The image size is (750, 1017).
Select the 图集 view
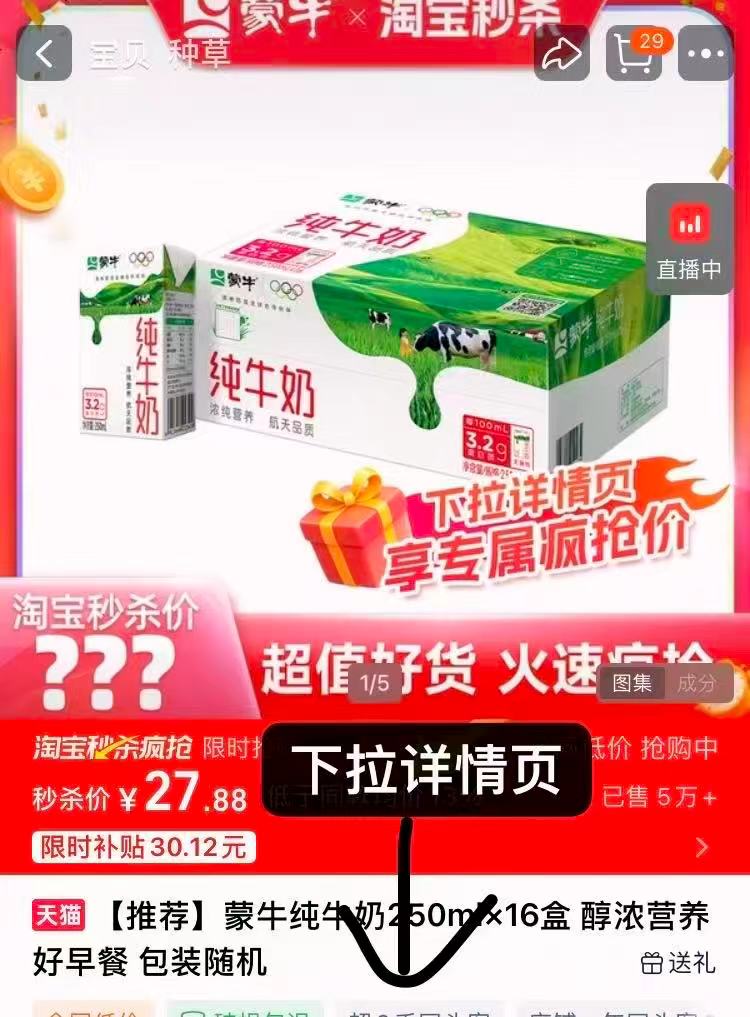click(x=632, y=683)
